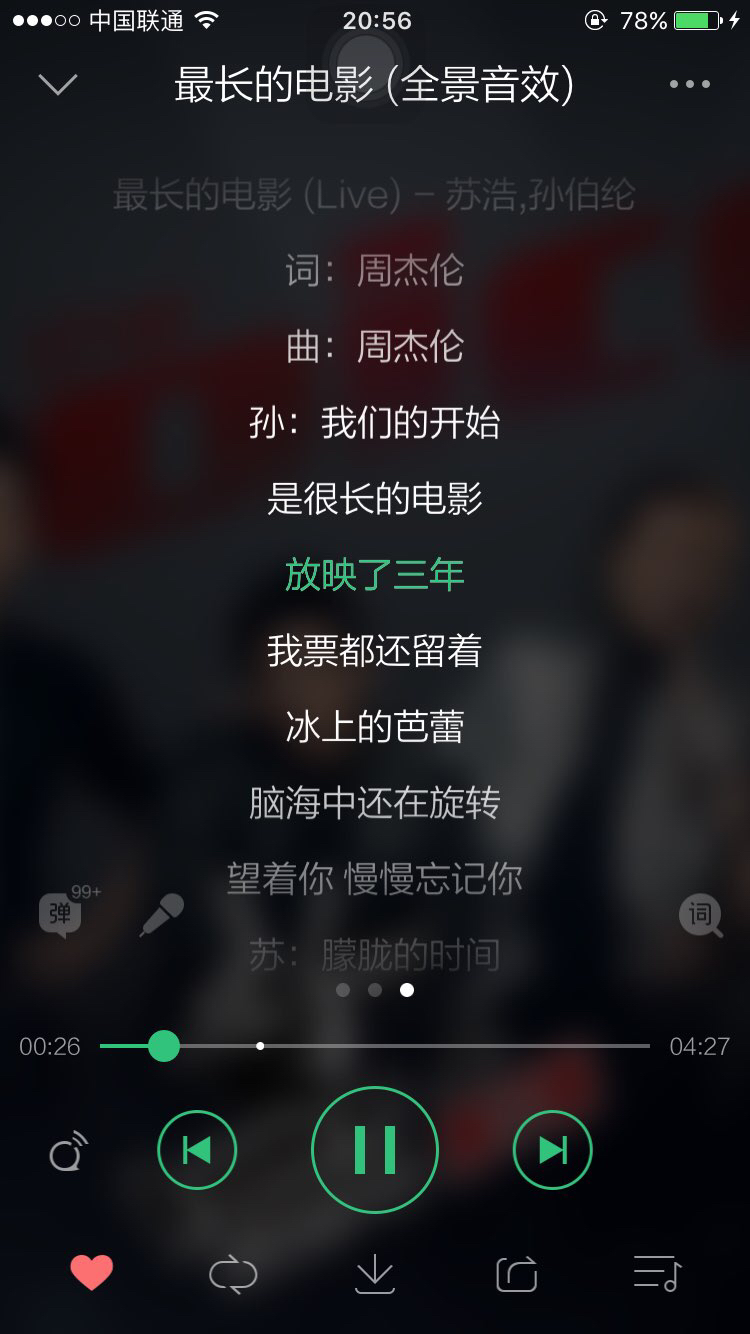750x1334 pixels.
Task: Open the play queue list
Action: point(658,1273)
